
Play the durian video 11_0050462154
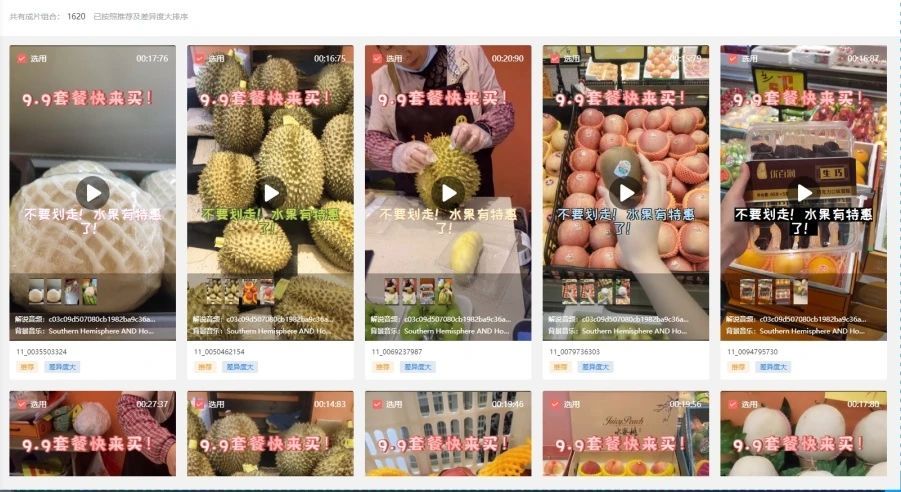270,192
